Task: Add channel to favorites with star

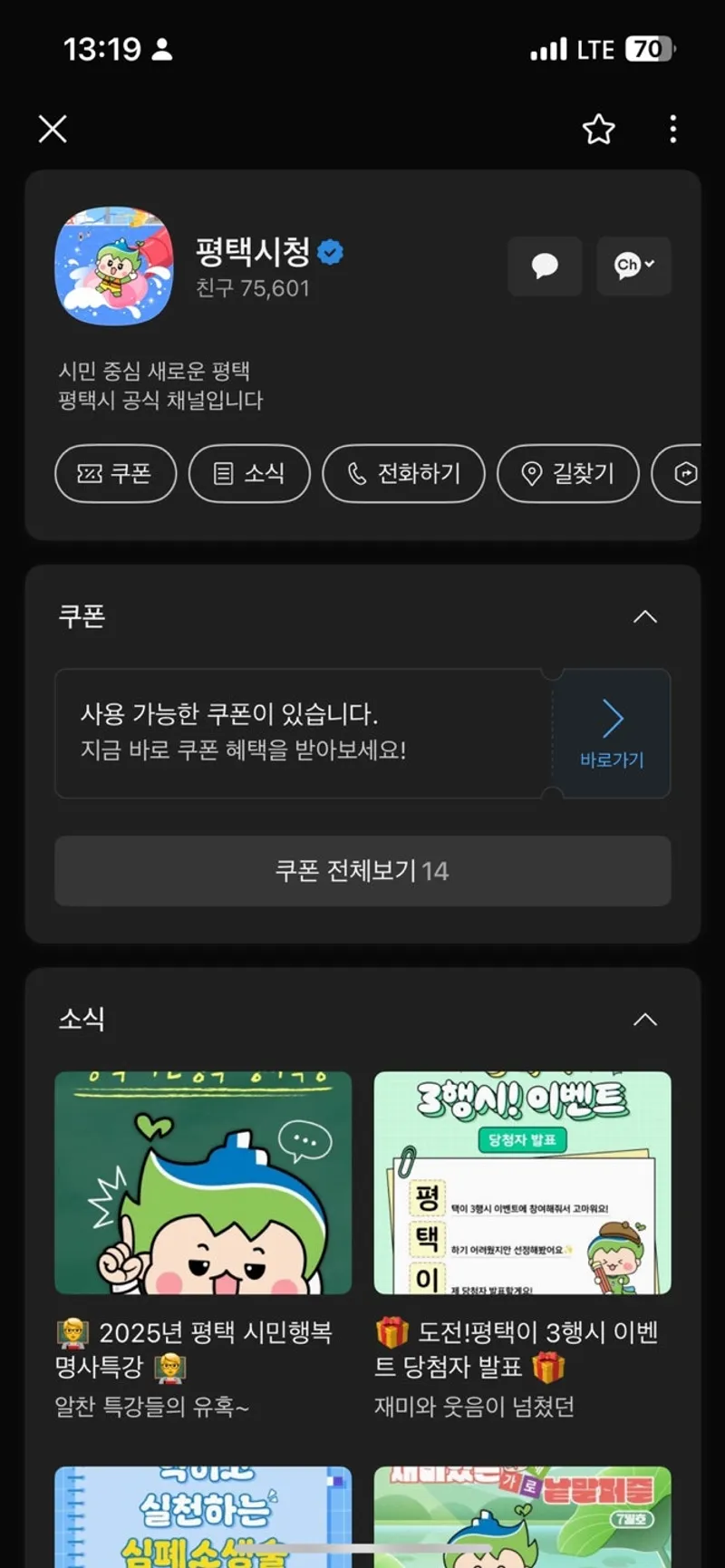Action: [598, 130]
